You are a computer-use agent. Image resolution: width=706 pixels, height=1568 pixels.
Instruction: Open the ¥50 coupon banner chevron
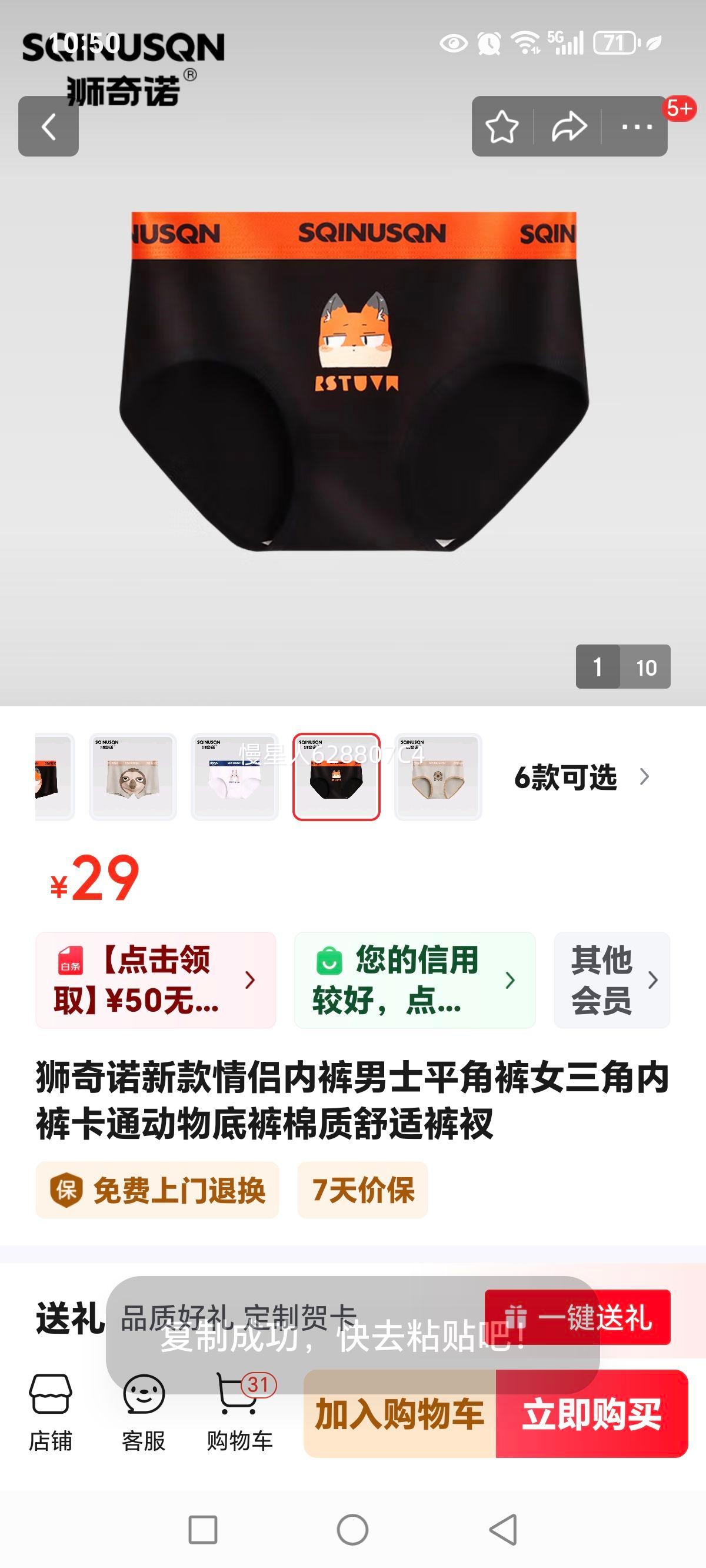point(248,980)
